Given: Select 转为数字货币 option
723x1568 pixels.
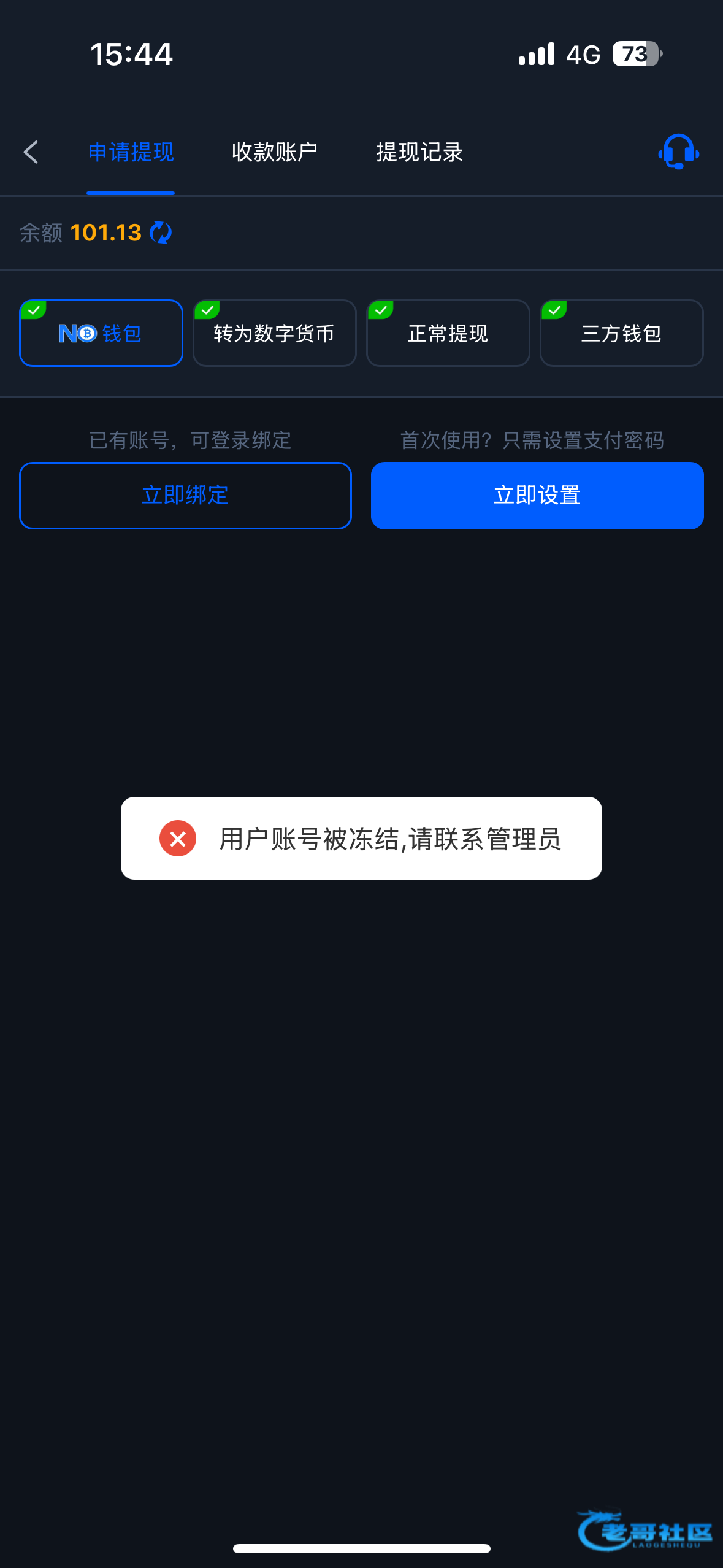Looking at the screenshot, I should point(275,333).
